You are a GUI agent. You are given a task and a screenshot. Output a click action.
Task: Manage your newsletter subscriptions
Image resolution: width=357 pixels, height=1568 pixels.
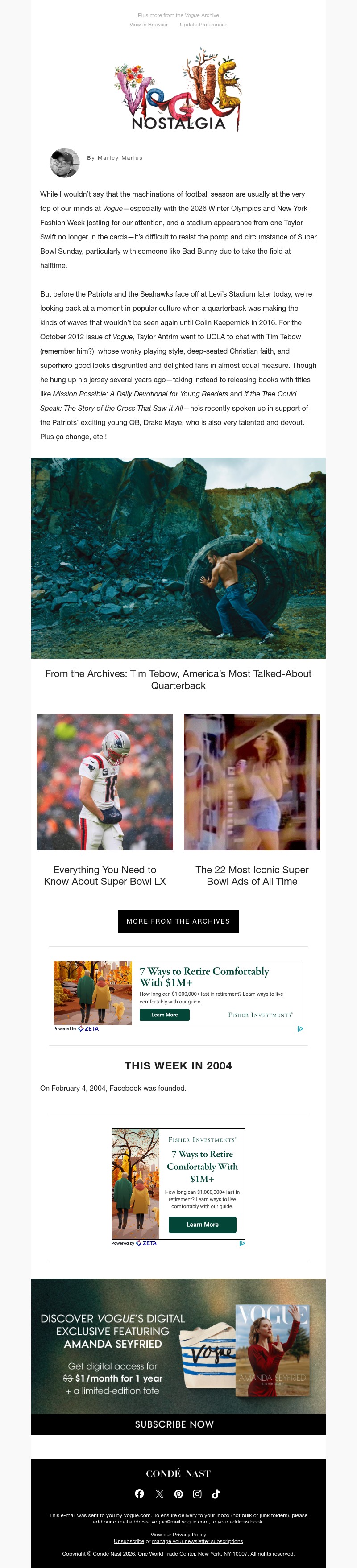tap(197, 1541)
